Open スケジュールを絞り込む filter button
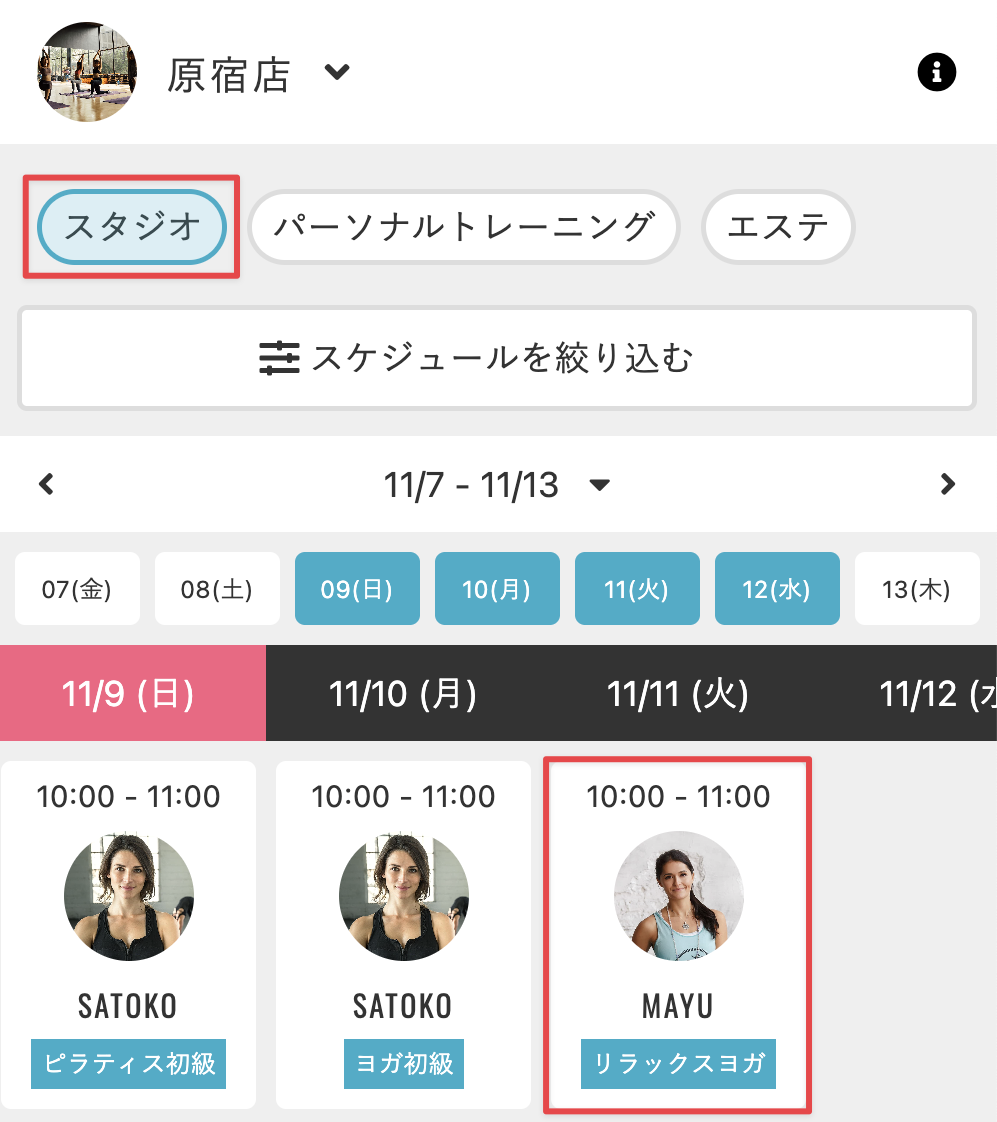The height and width of the screenshot is (1122, 997). [497, 358]
